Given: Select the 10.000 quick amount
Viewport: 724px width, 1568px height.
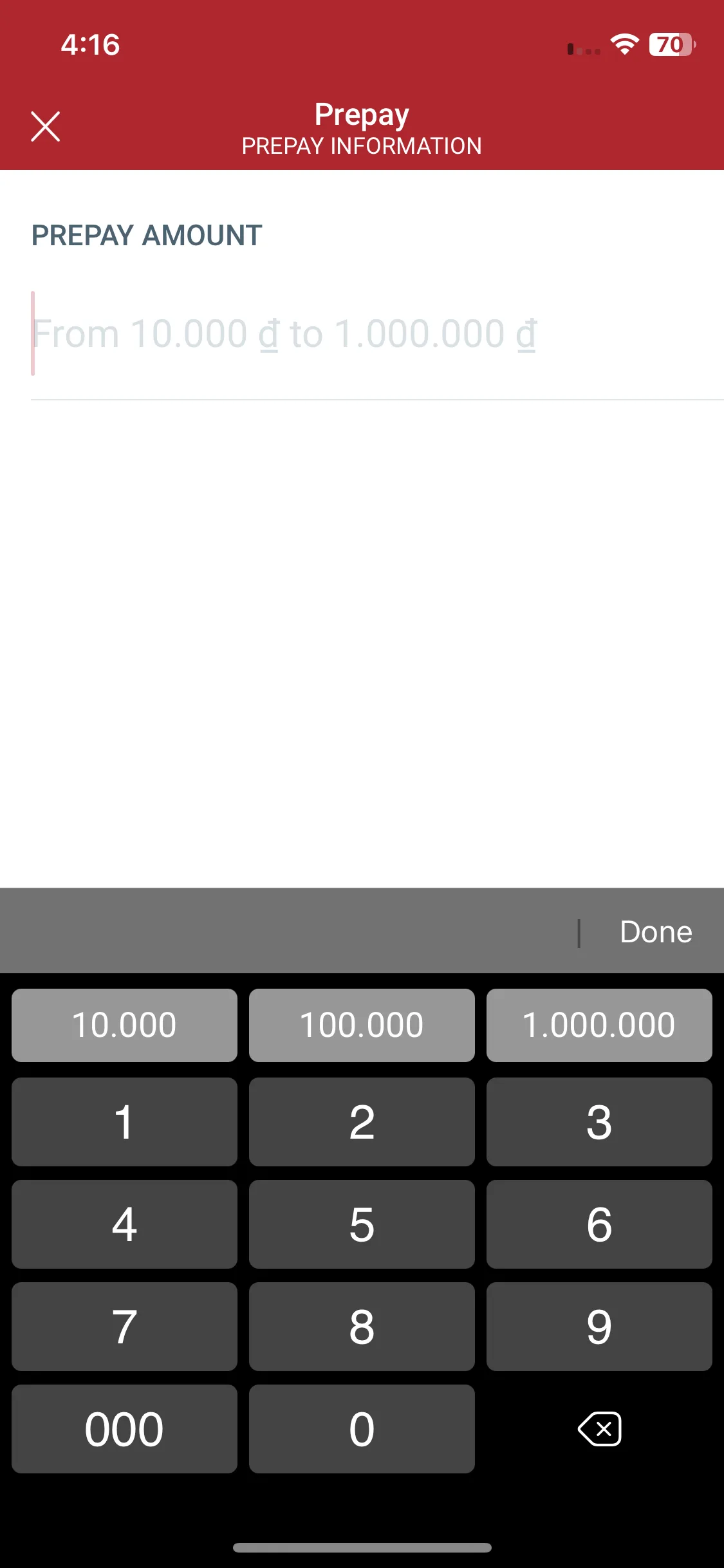Looking at the screenshot, I should click(124, 1025).
